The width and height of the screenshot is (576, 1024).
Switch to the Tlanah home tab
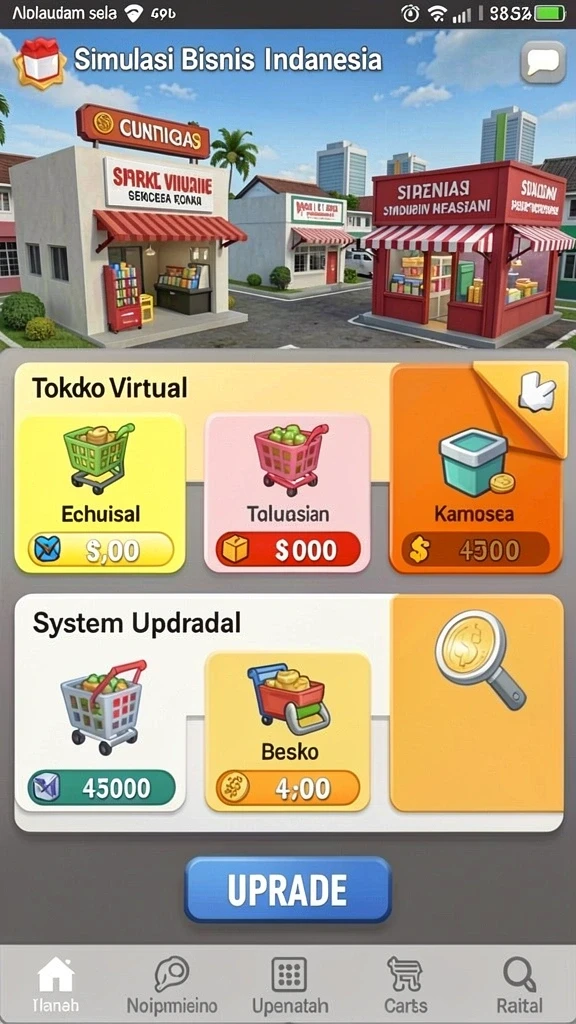point(56,985)
